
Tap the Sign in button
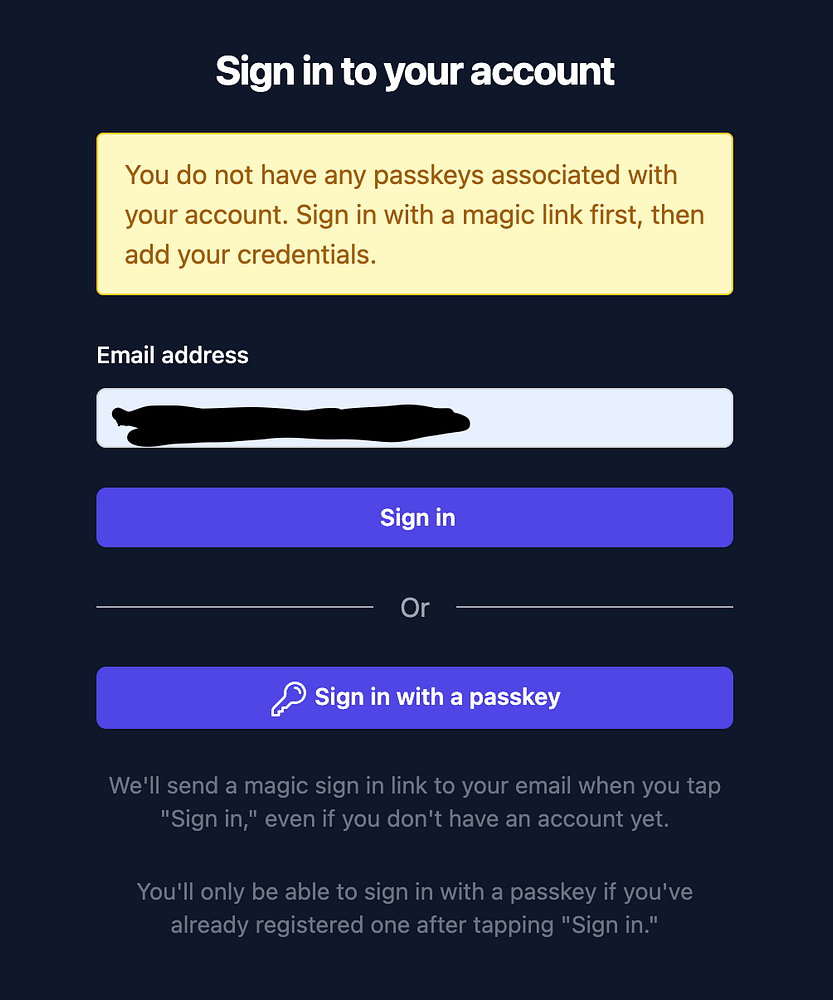pyautogui.click(x=414, y=518)
